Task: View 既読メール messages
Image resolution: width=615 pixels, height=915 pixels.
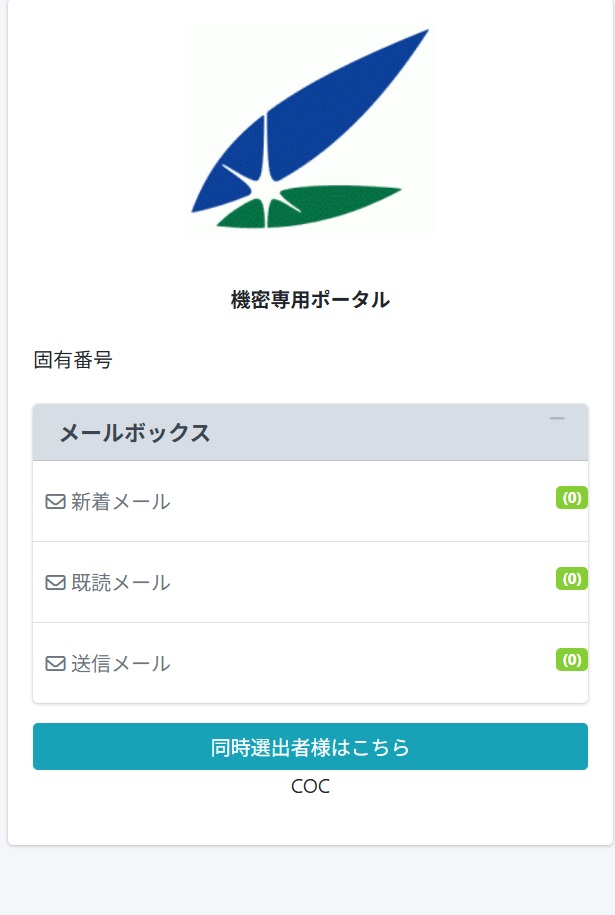Action: click(x=120, y=583)
